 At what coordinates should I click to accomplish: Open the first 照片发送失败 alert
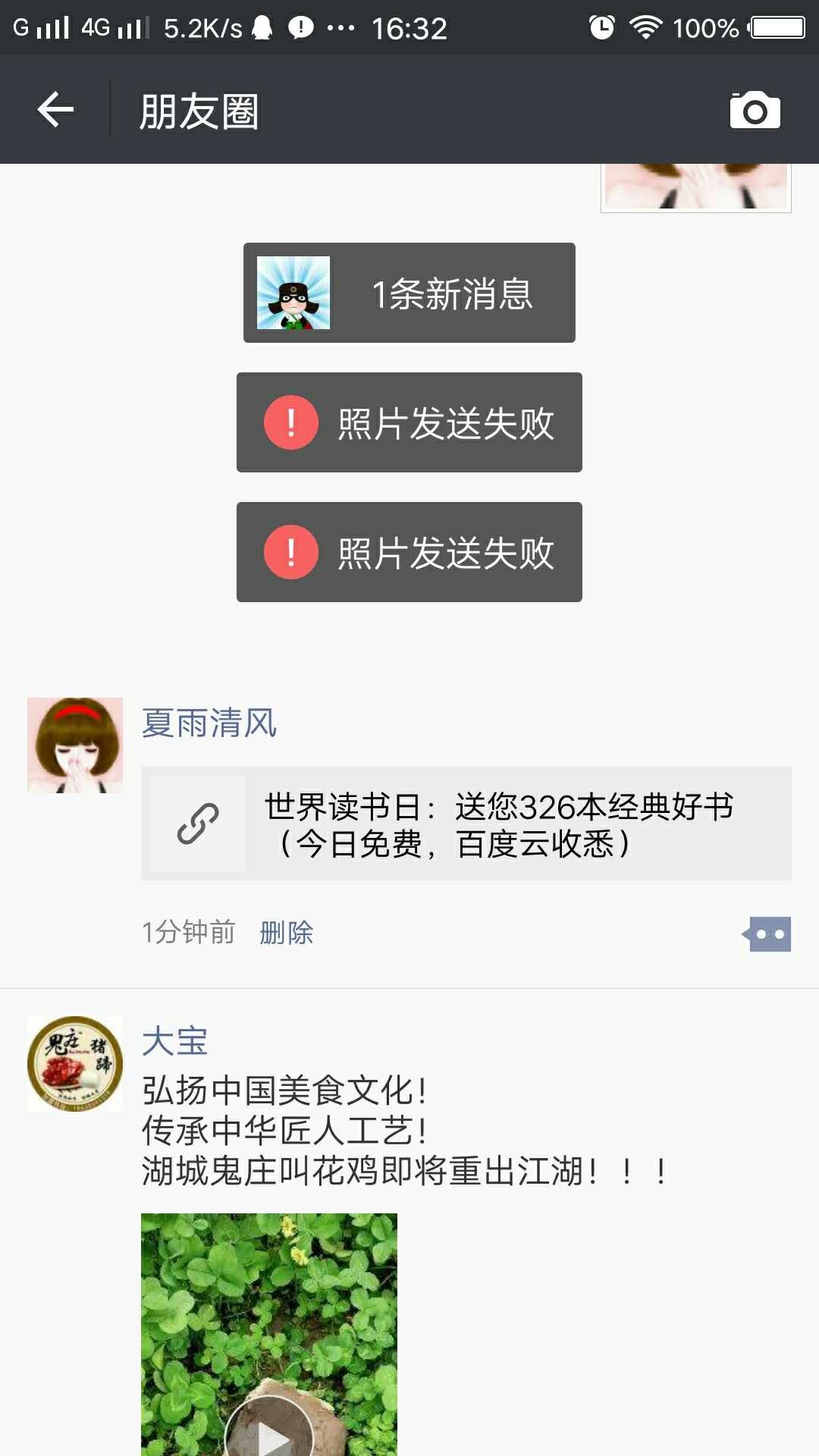(409, 422)
